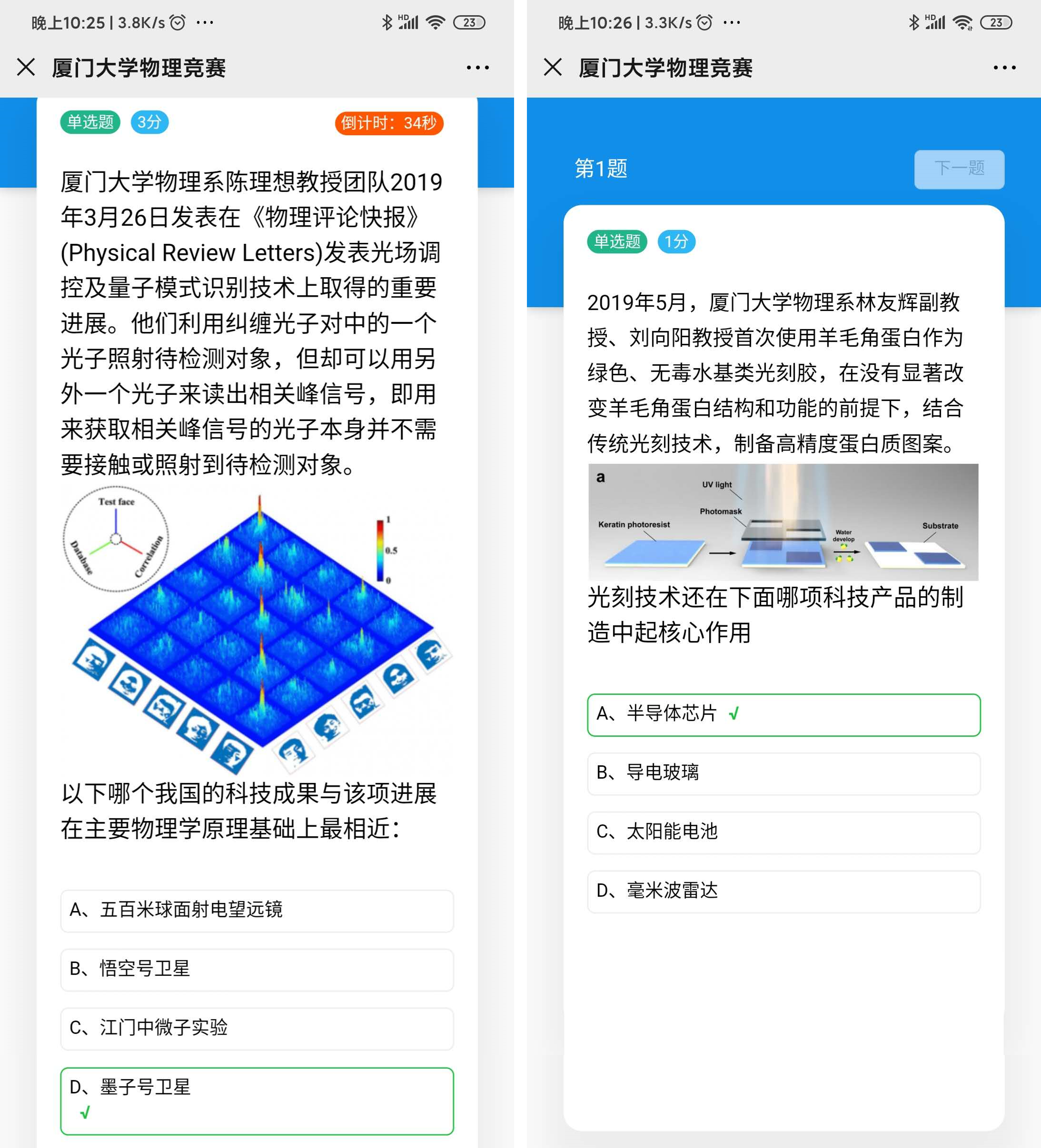Select option D 毫米波雷达

783,891
